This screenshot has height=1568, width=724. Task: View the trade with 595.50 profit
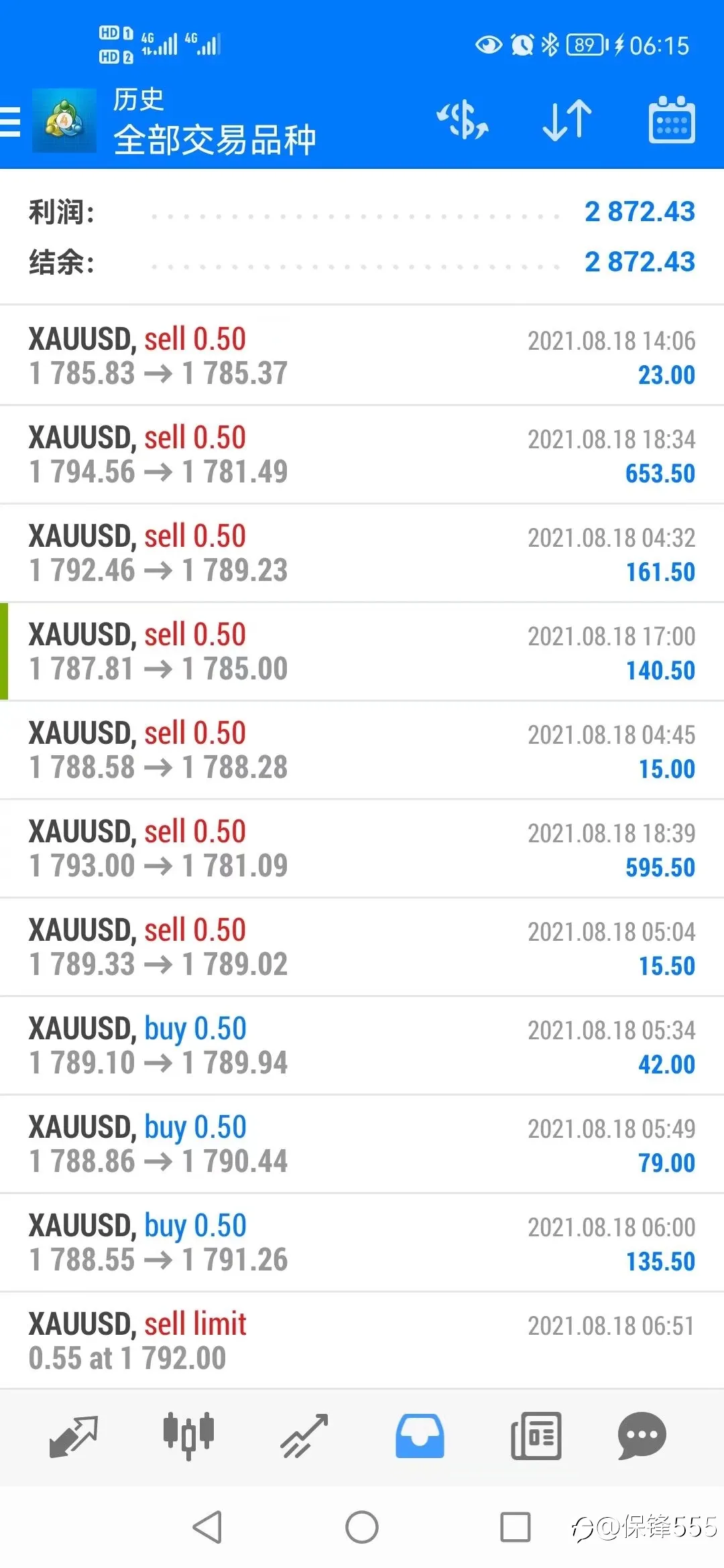(362, 848)
